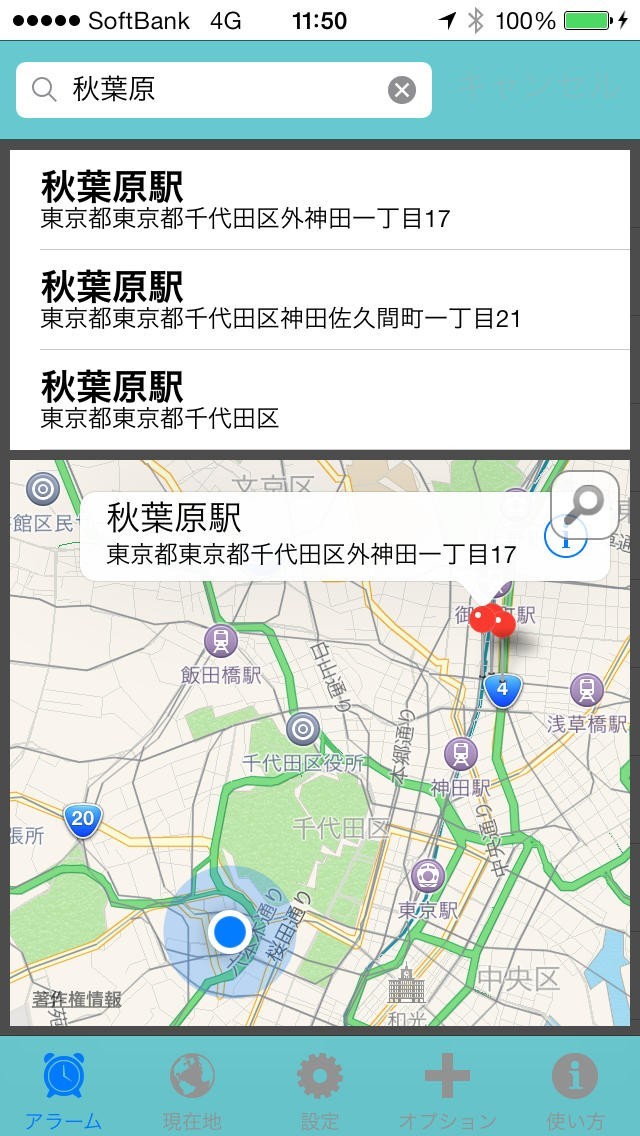Viewport: 640px width, 1136px height.
Task: Tap the red pin on the map
Action: coord(491,620)
